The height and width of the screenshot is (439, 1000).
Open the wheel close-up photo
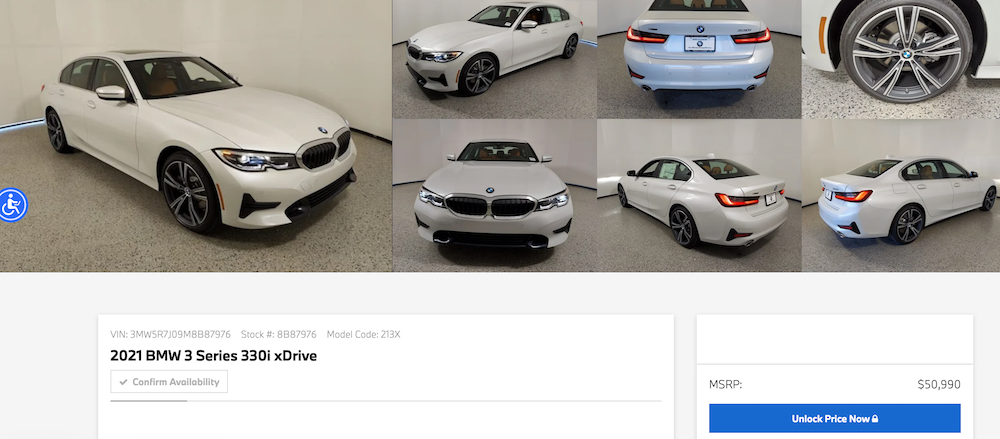pyautogui.click(x=900, y=58)
